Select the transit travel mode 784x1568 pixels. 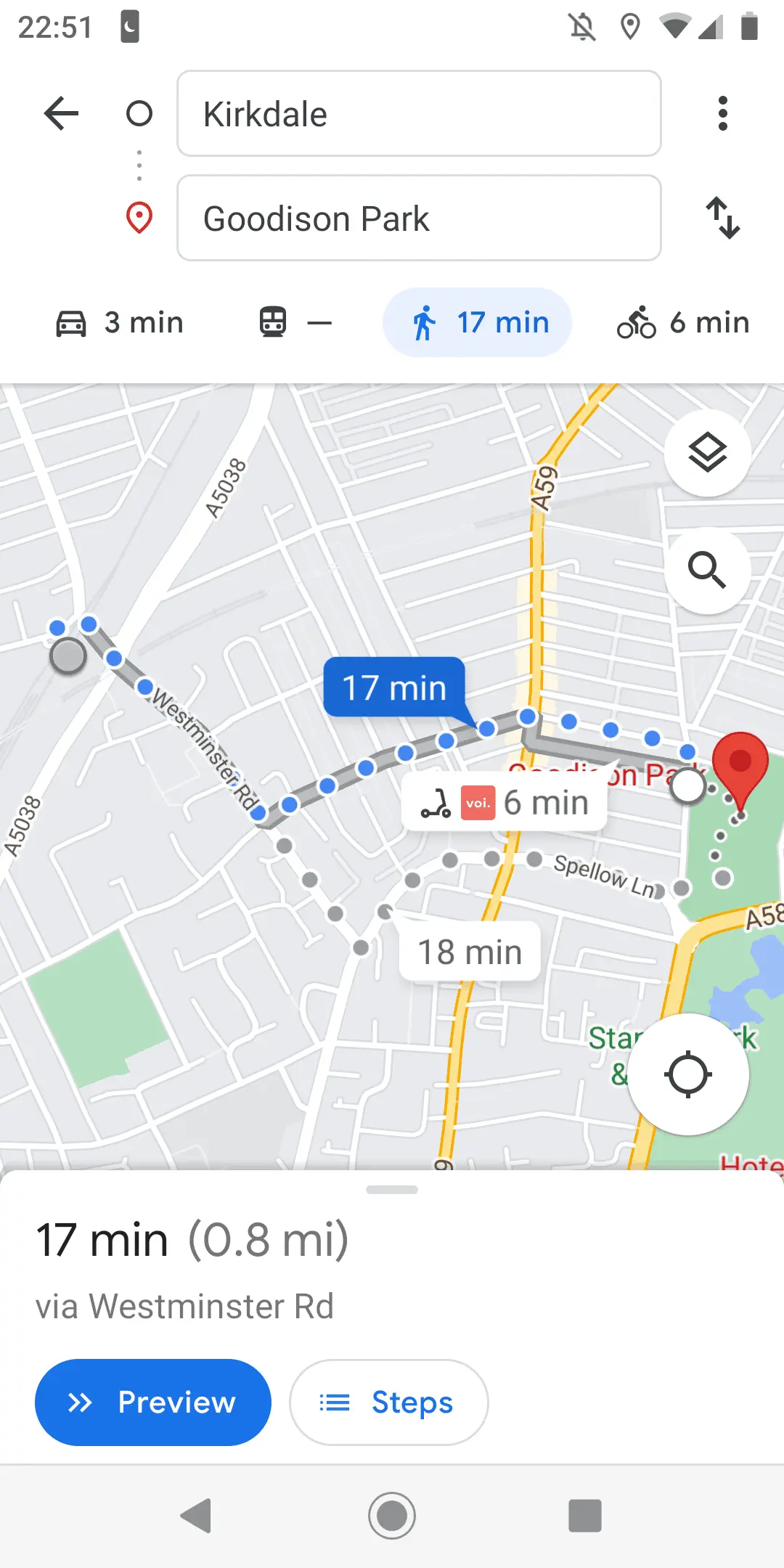(x=295, y=322)
